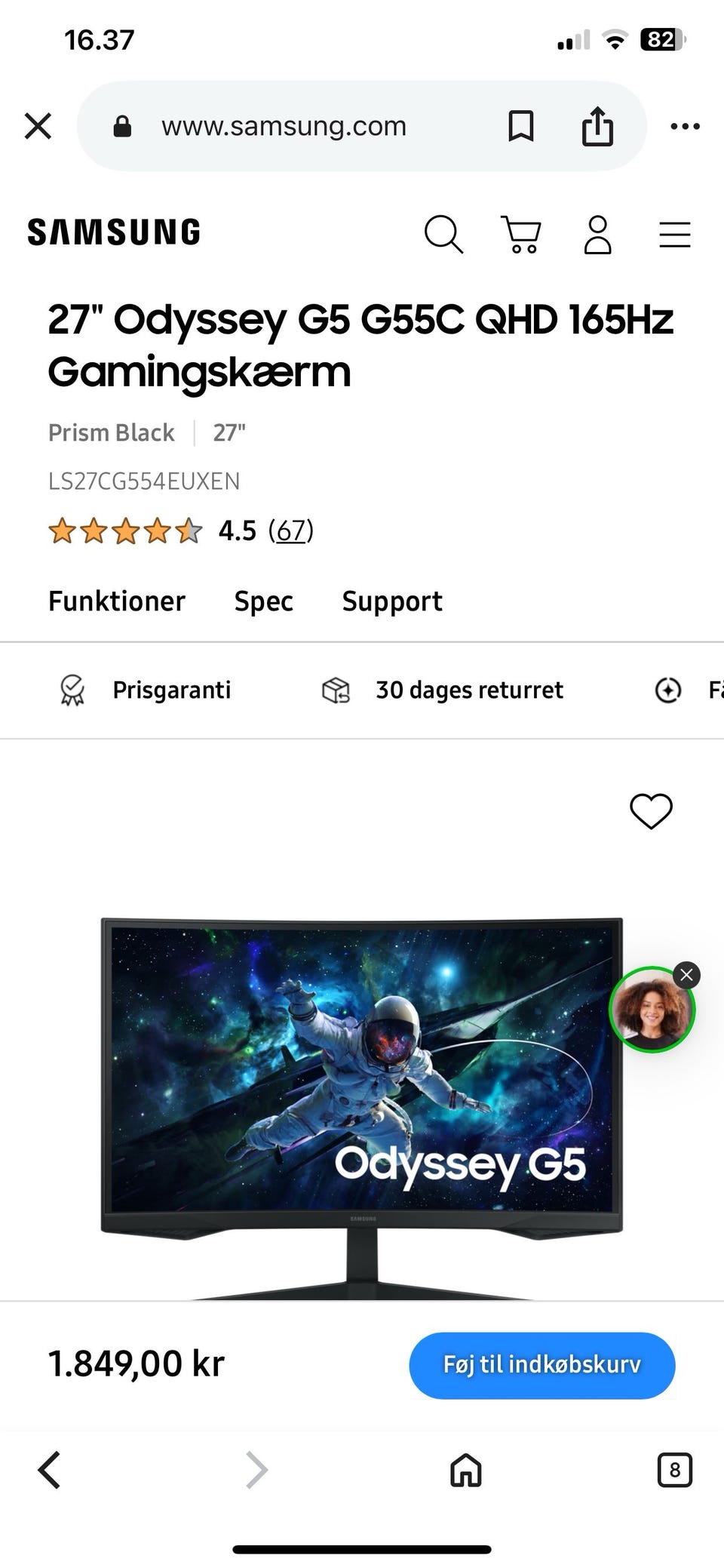Open the account profile icon
The width and height of the screenshot is (724, 1568).
pos(598,234)
